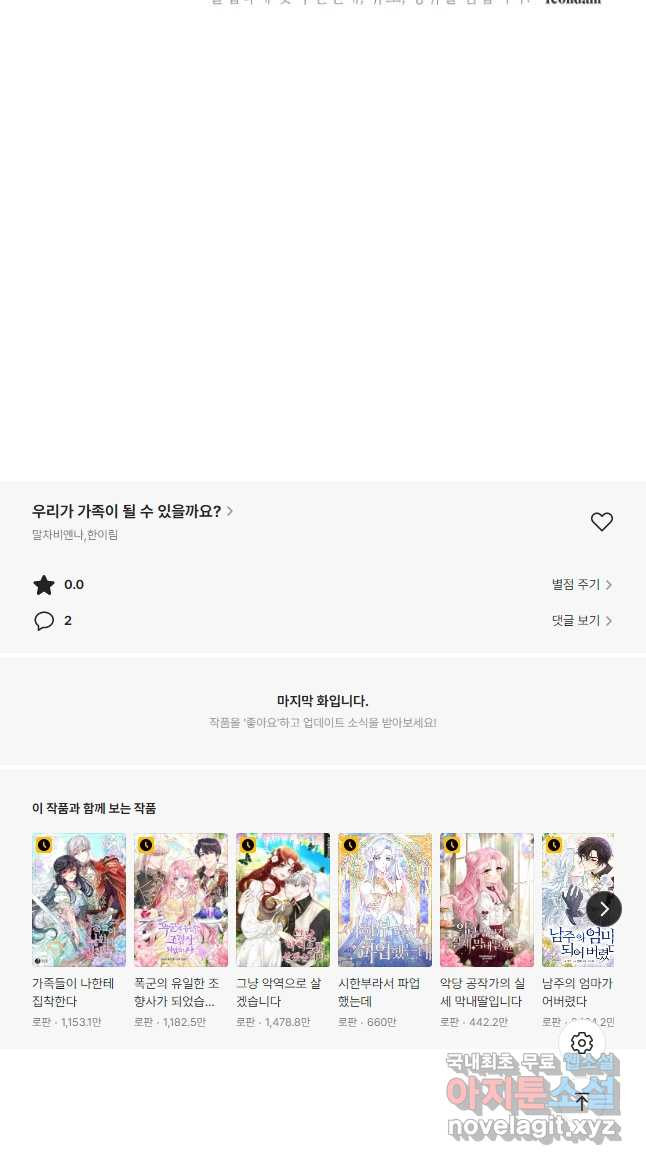The height and width of the screenshot is (1165, 646).
Task: Like this series with the heart icon
Action: click(x=601, y=522)
